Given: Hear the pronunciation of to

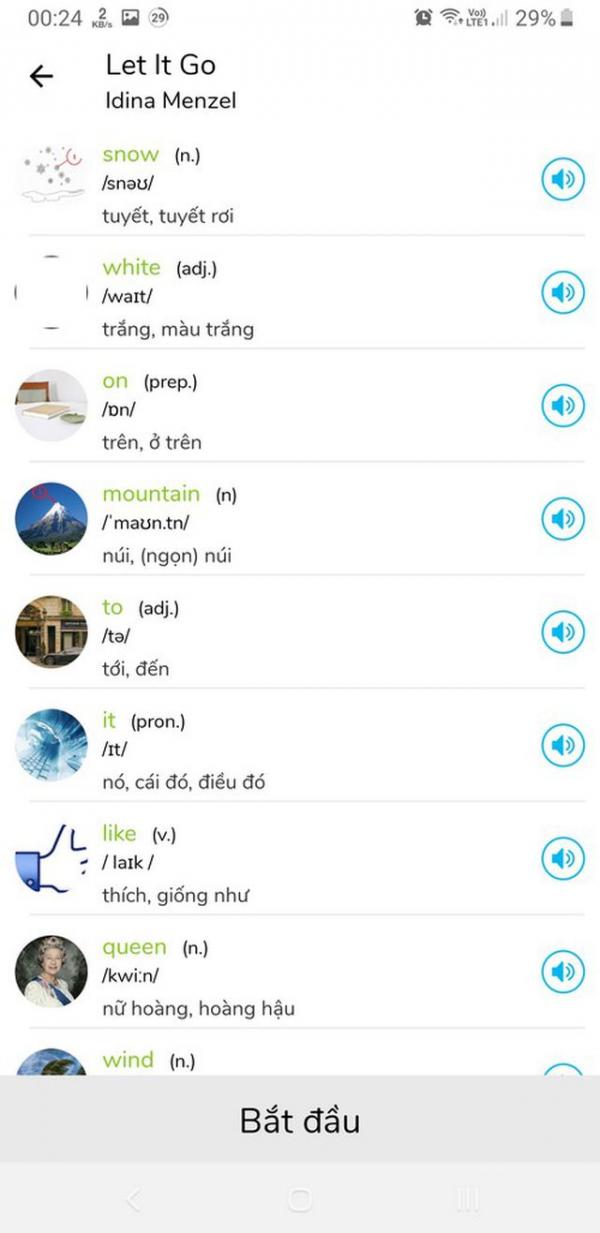Looking at the screenshot, I should pyautogui.click(x=563, y=632).
